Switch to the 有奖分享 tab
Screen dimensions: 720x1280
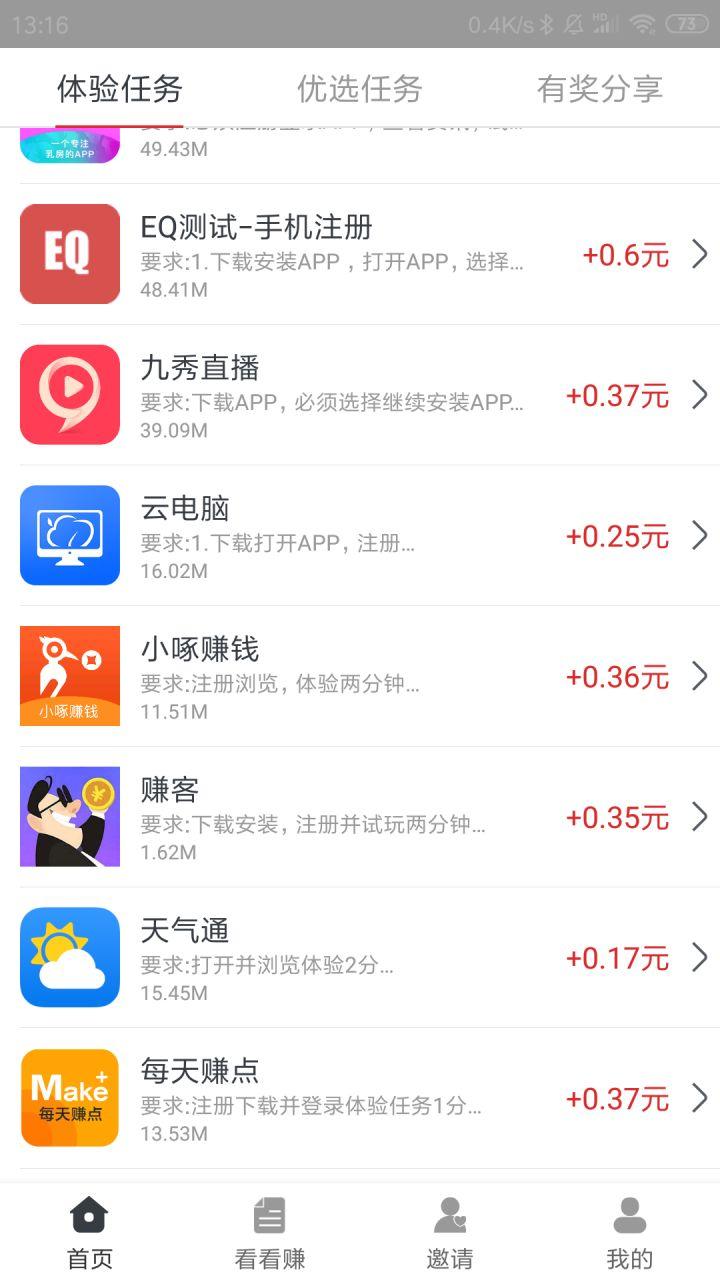599,89
